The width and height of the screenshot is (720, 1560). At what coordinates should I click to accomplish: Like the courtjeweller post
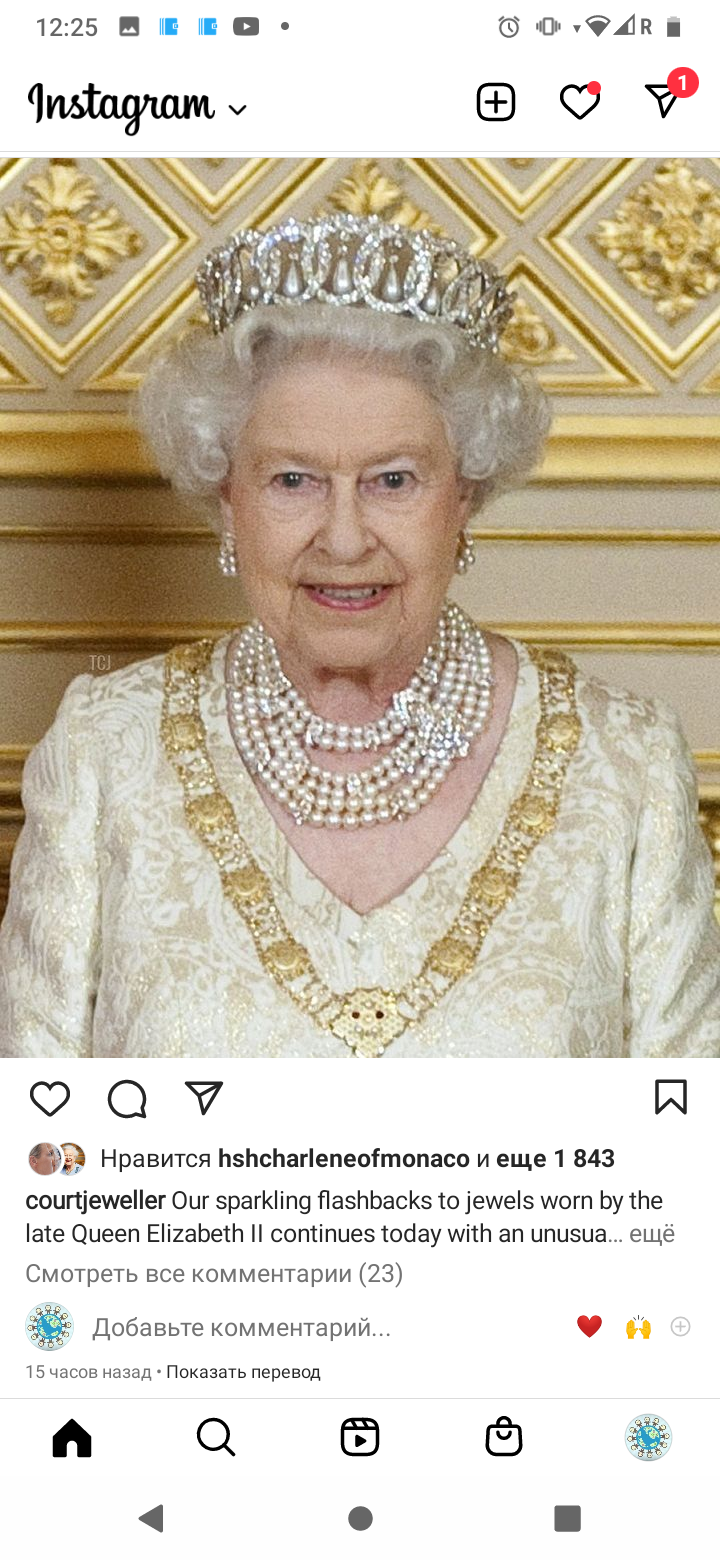(x=50, y=1098)
